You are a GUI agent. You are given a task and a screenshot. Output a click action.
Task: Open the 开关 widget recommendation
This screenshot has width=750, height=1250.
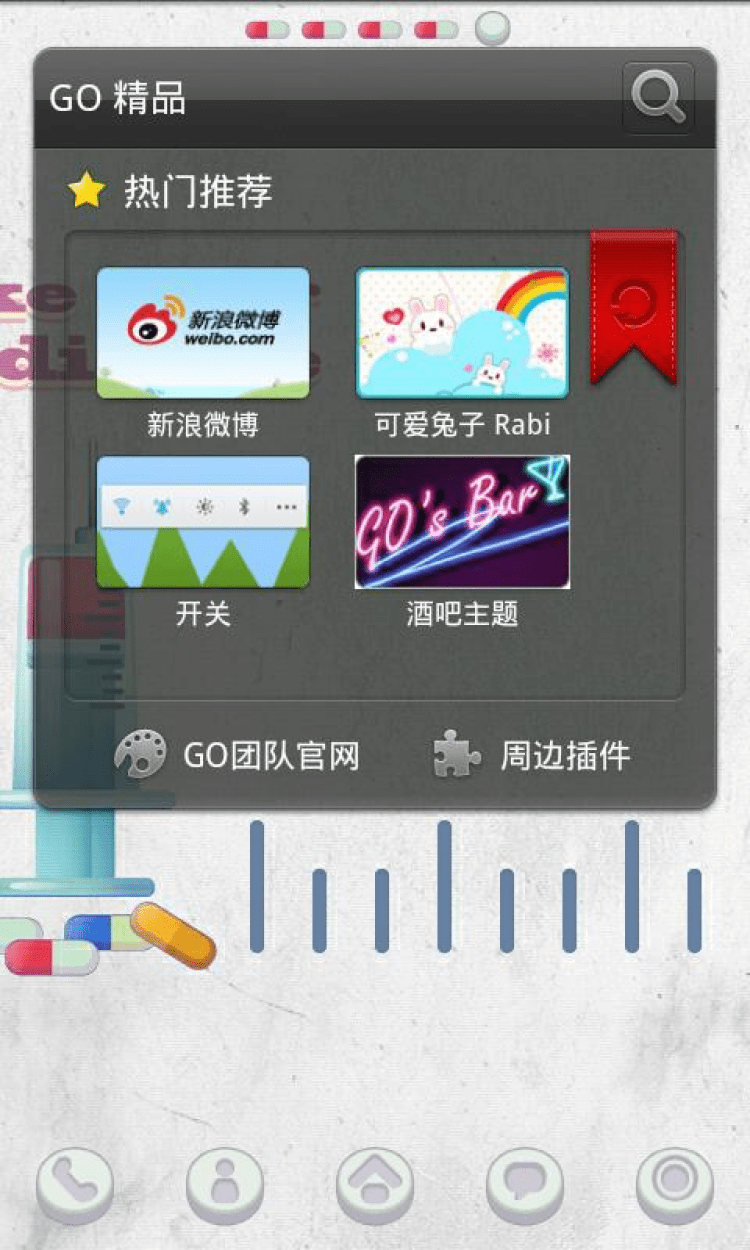[x=203, y=522]
